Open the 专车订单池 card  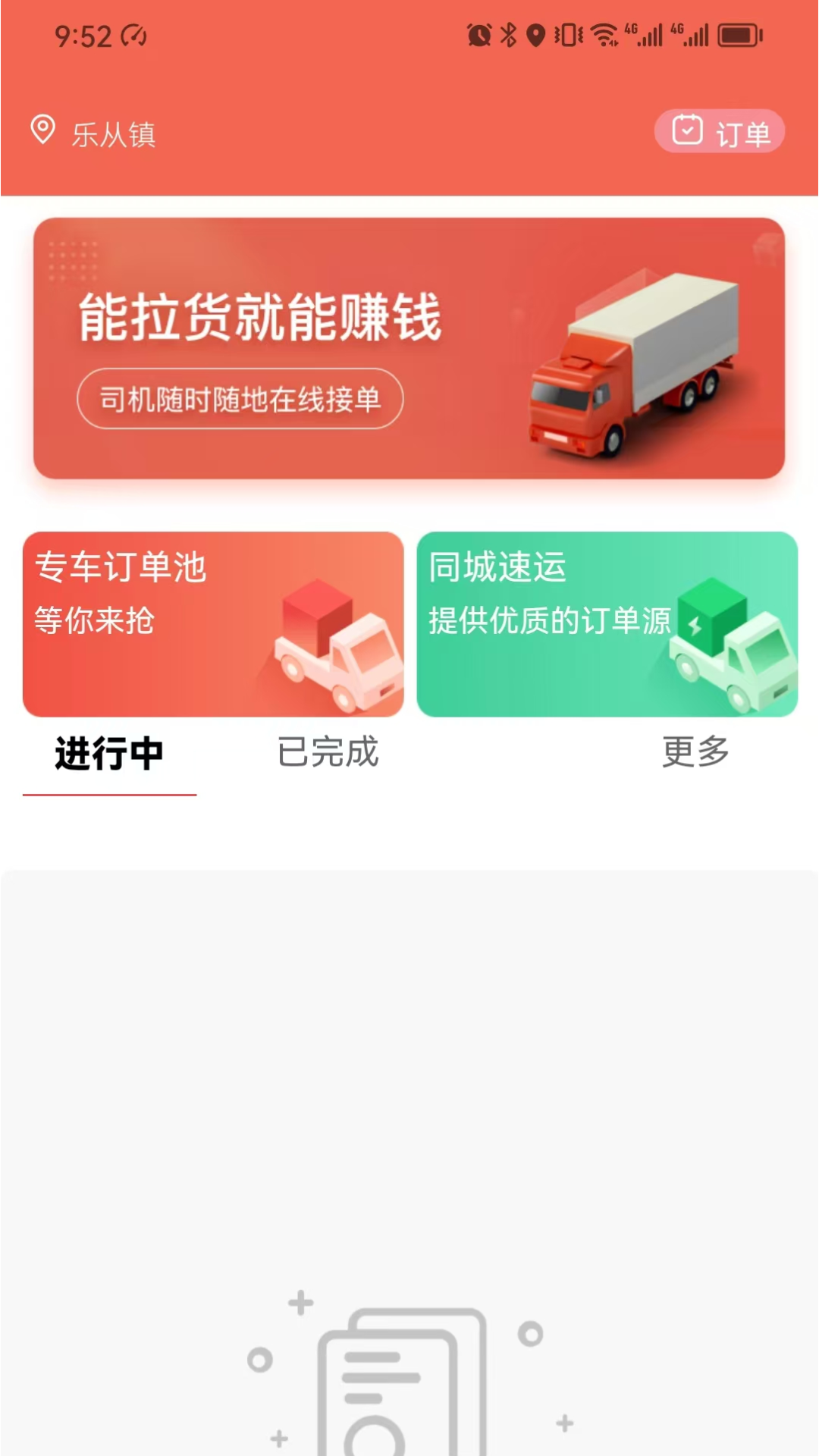click(x=213, y=624)
